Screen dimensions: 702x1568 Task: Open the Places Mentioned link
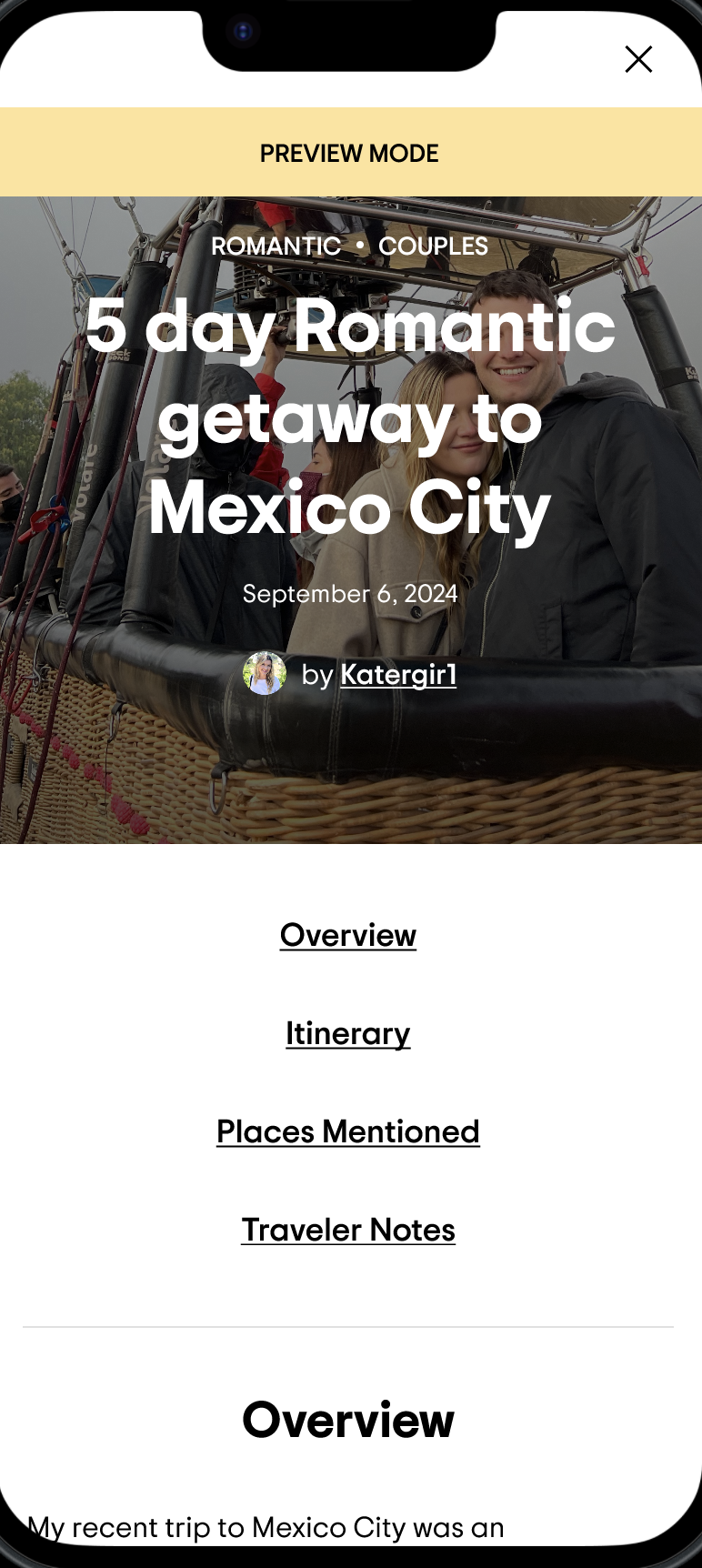click(x=348, y=1131)
